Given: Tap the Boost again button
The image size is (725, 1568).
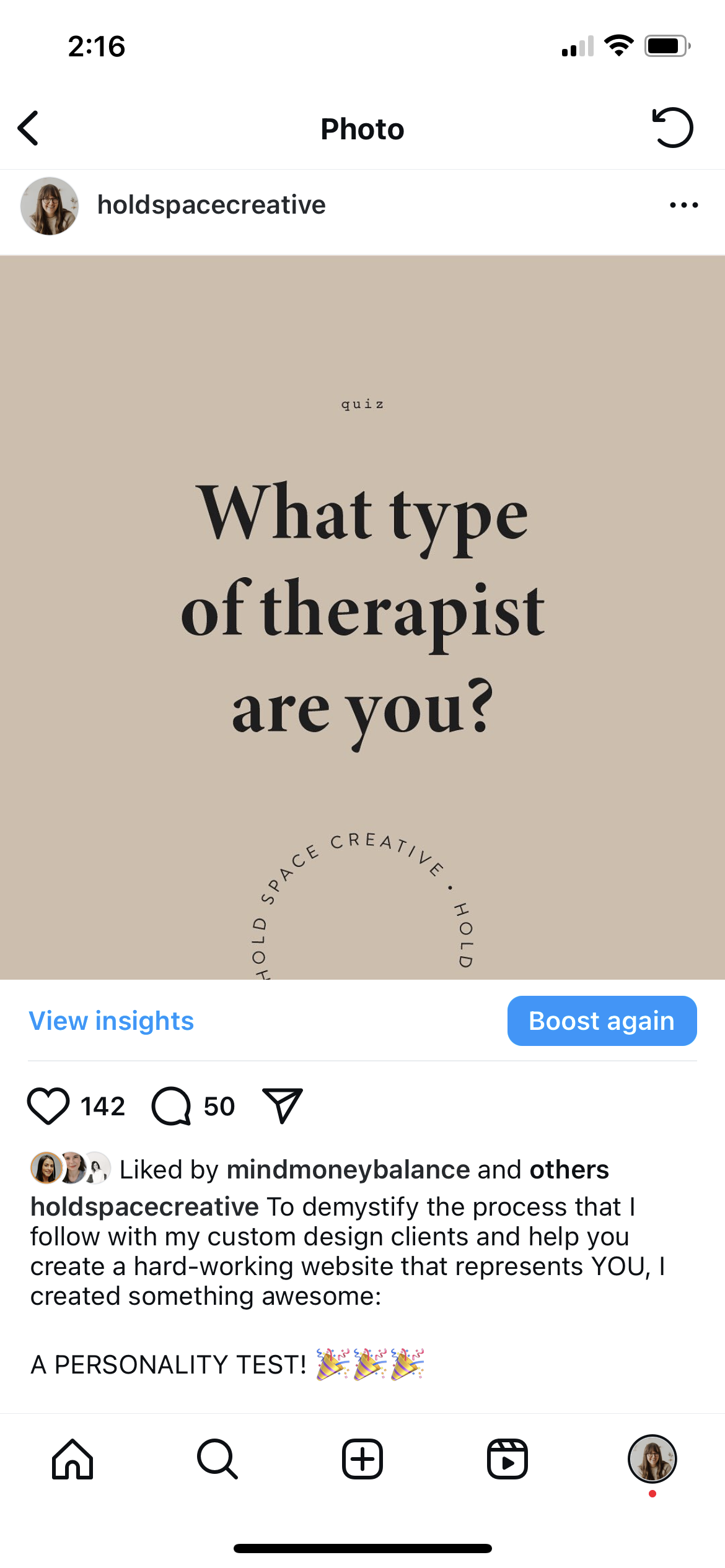Looking at the screenshot, I should coord(602,1021).
